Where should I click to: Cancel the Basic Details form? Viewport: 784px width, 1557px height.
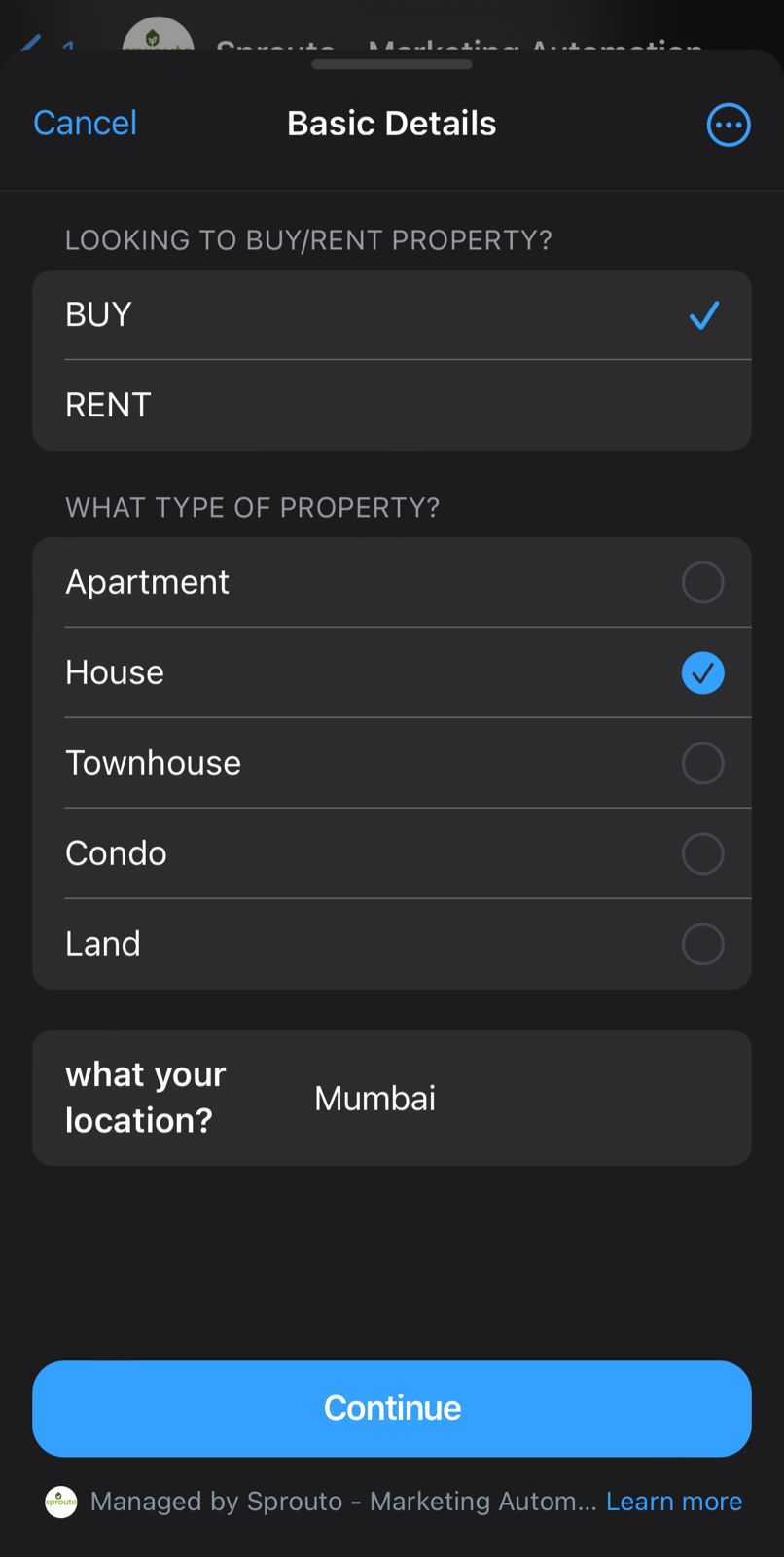(85, 124)
